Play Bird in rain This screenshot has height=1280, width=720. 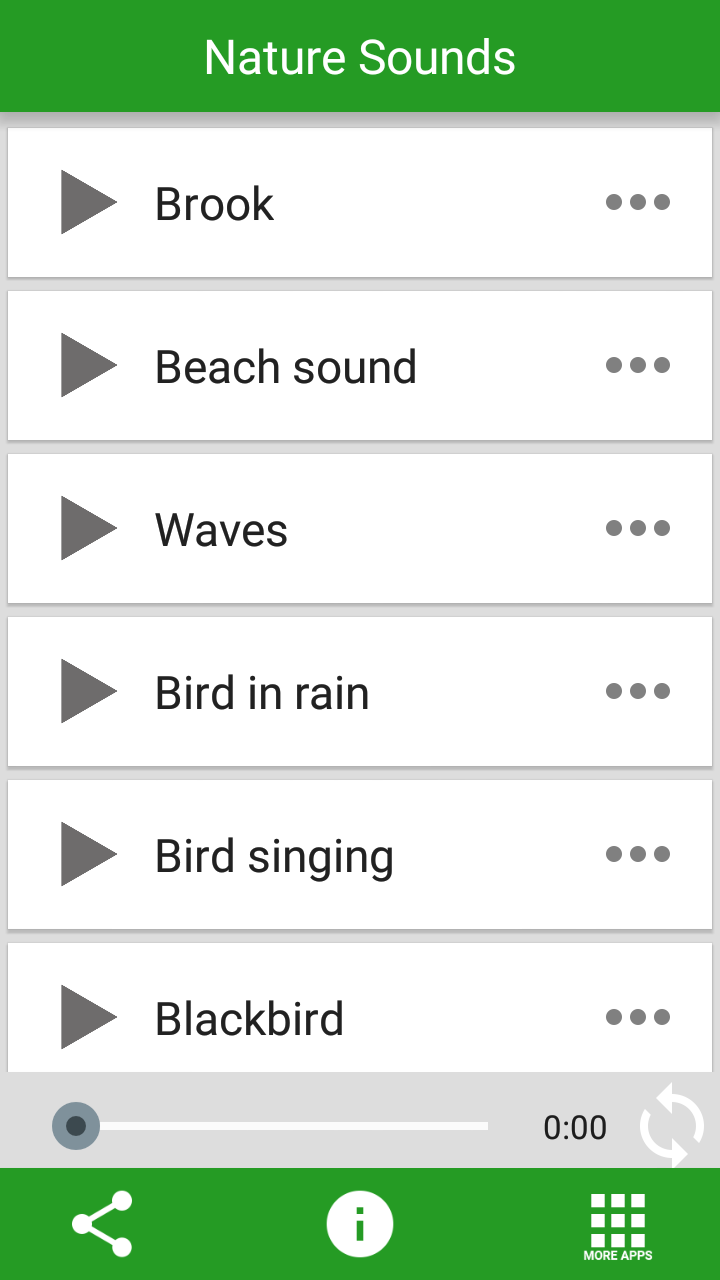click(x=89, y=691)
